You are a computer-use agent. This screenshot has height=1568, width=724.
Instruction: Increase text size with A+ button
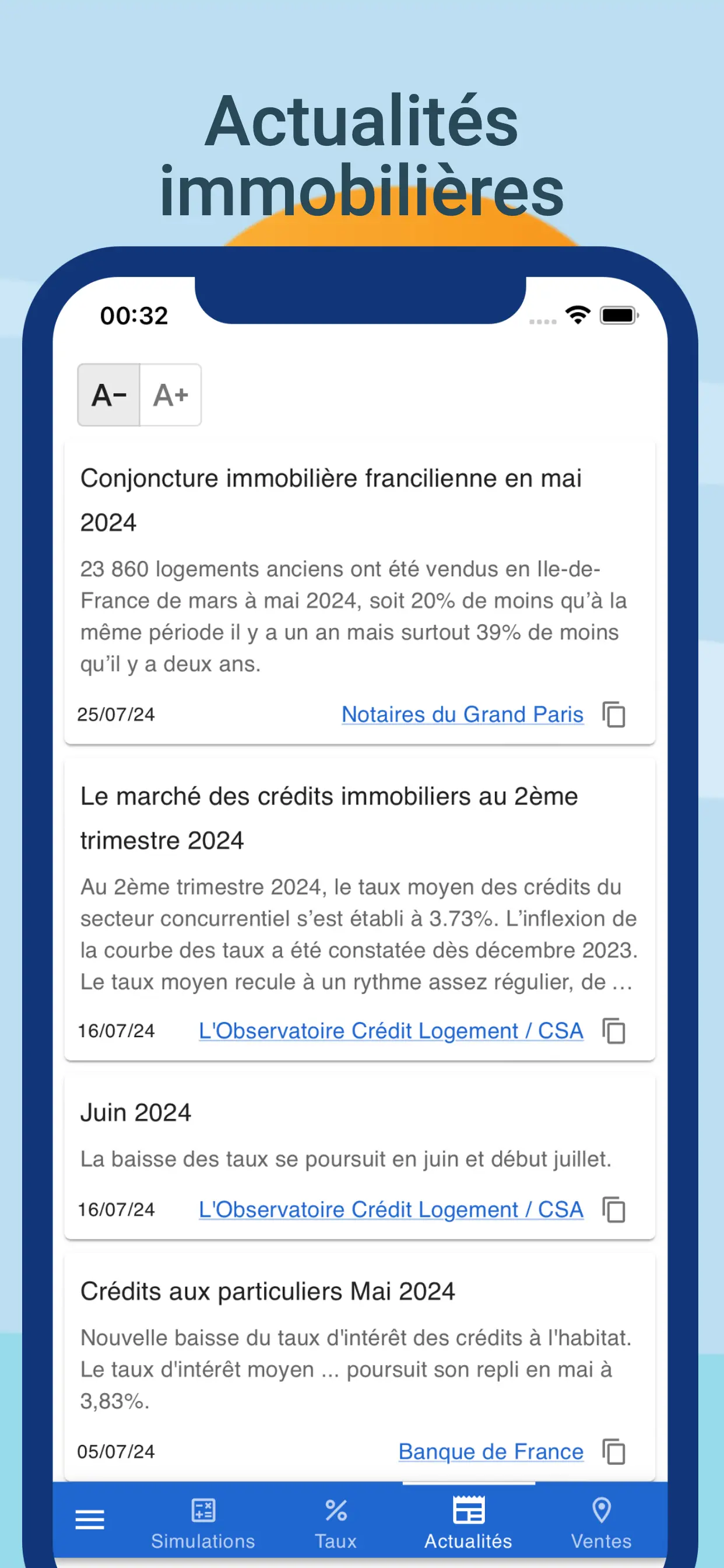click(x=170, y=395)
